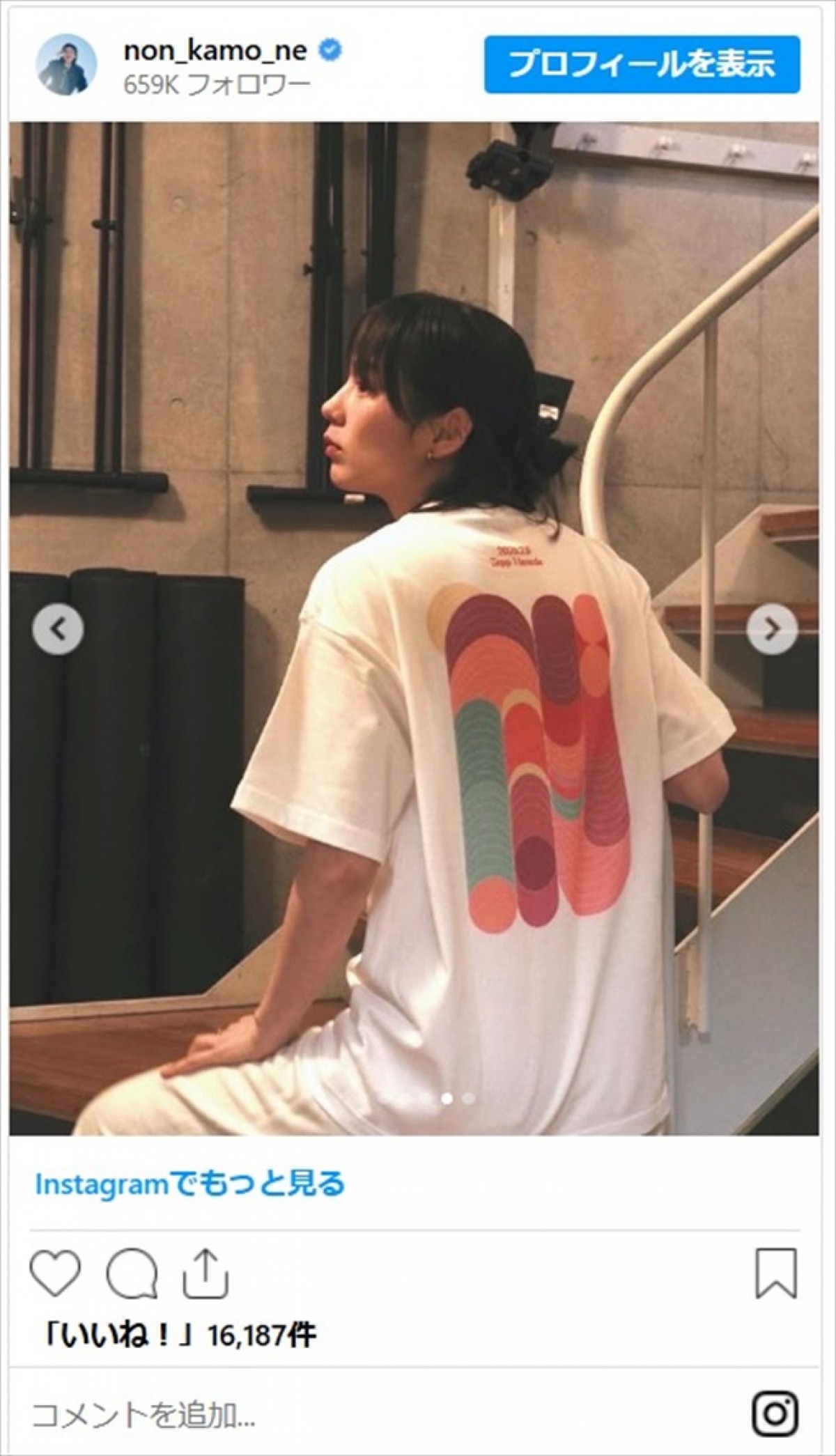The height and width of the screenshot is (1456, 836).
Task: Bookmark this post
Action: [776, 1273]
